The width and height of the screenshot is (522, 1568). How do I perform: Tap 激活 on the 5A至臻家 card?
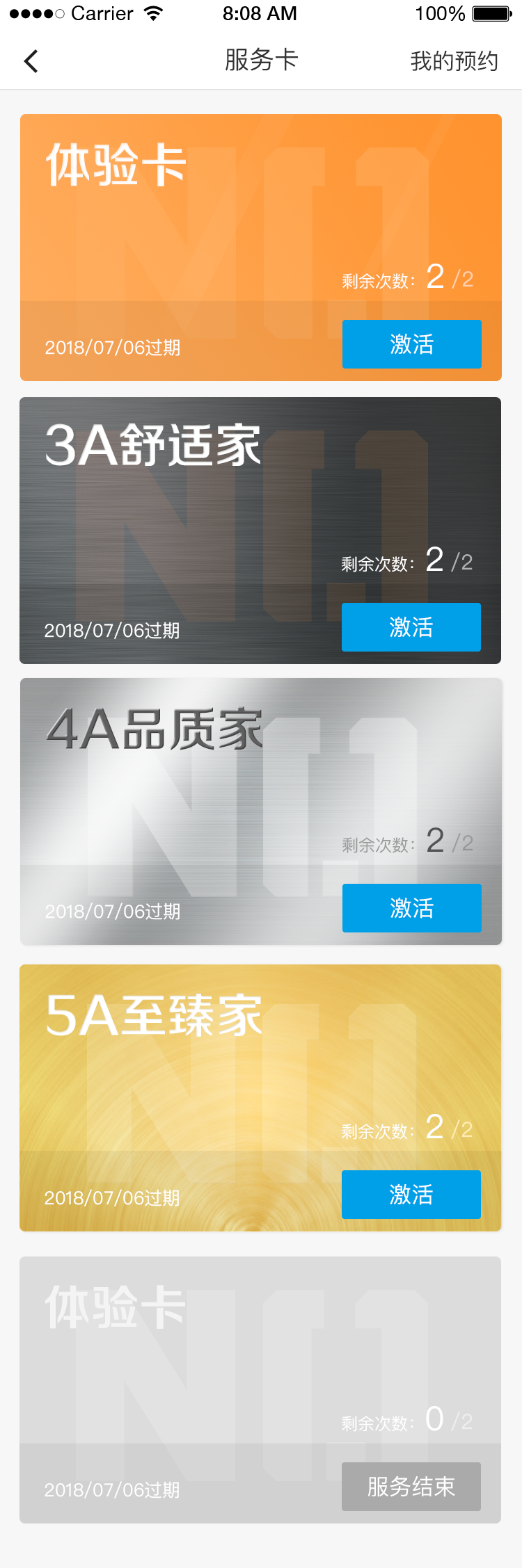click(x=411, y=1195)
